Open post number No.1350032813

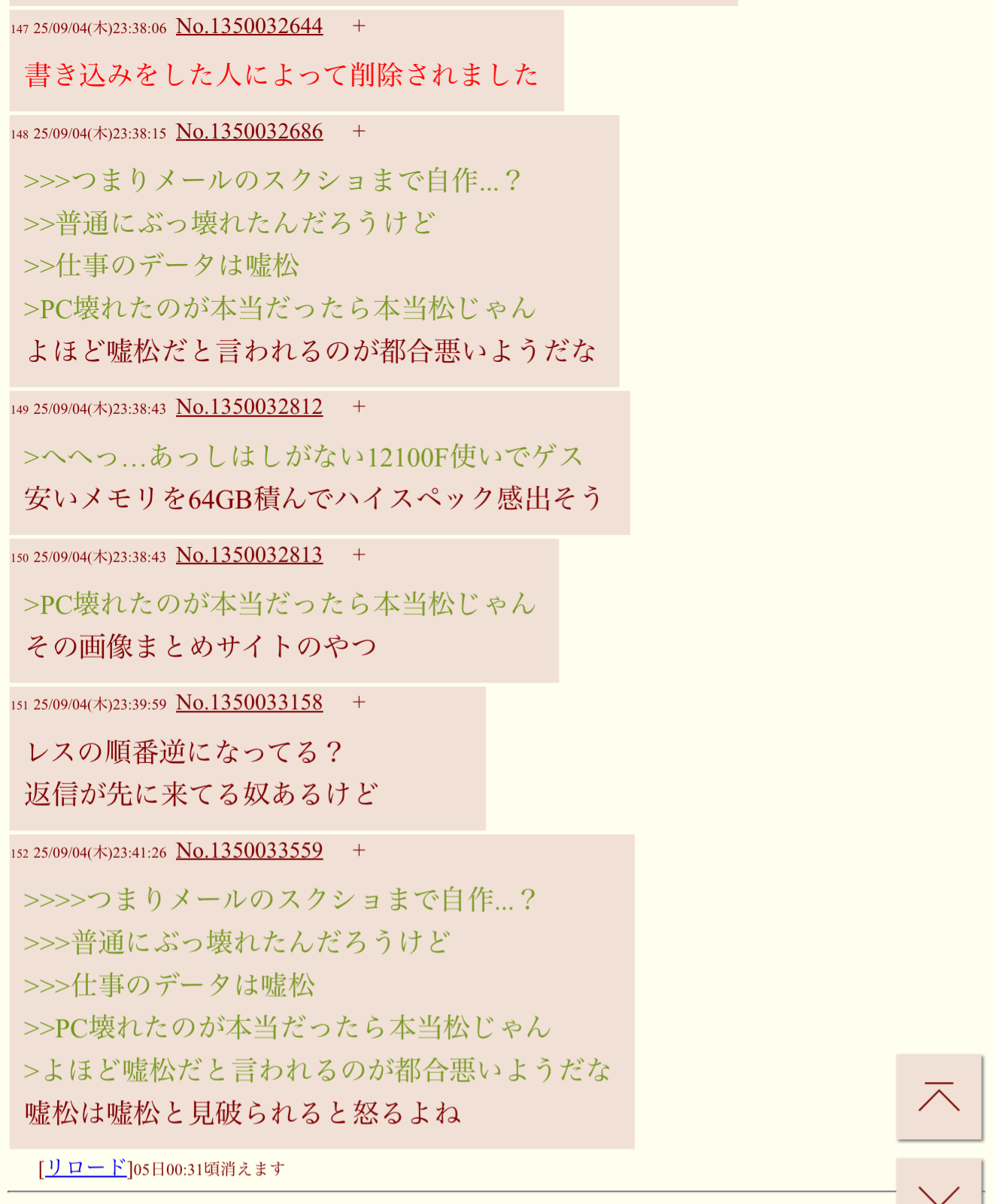[x=249, y=555]
